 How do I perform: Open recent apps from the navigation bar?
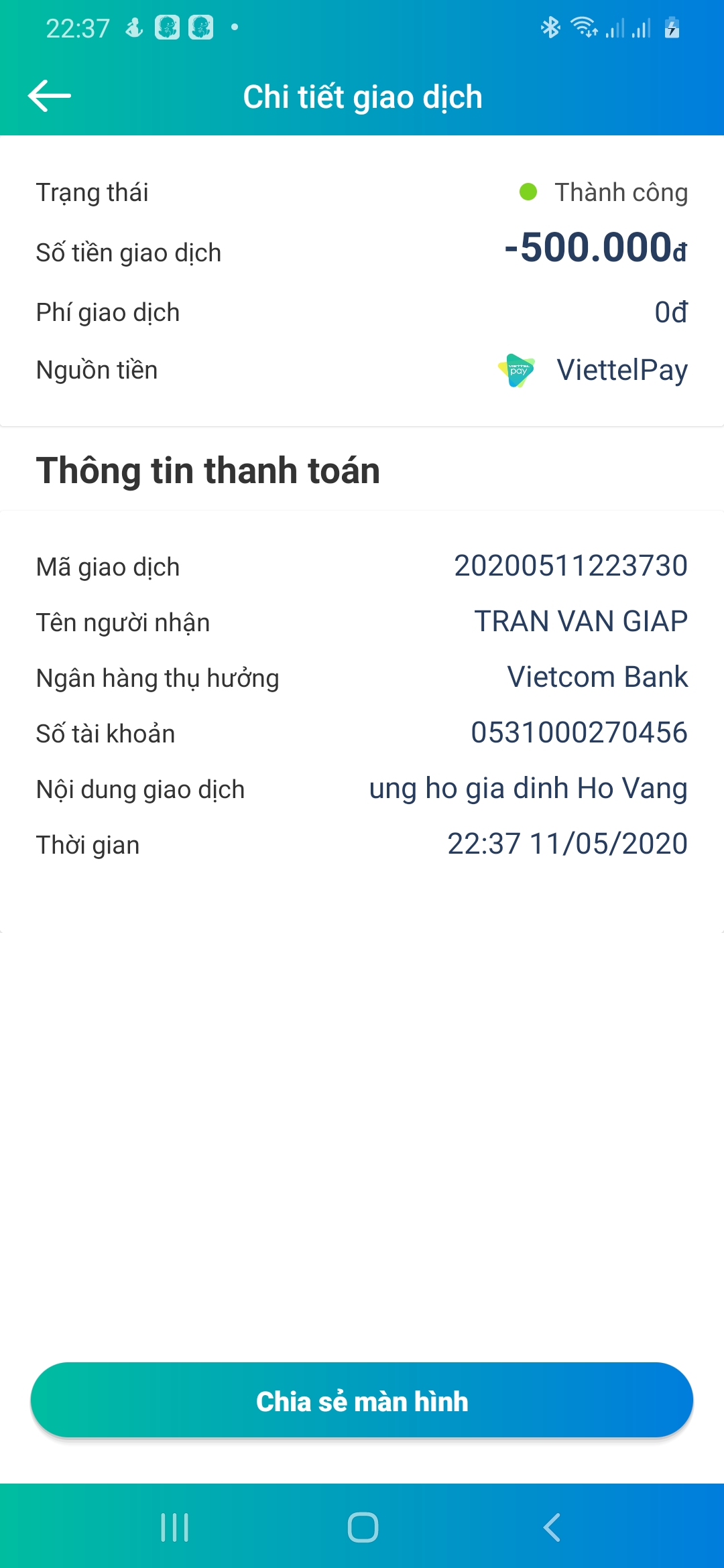(175, 1527)
